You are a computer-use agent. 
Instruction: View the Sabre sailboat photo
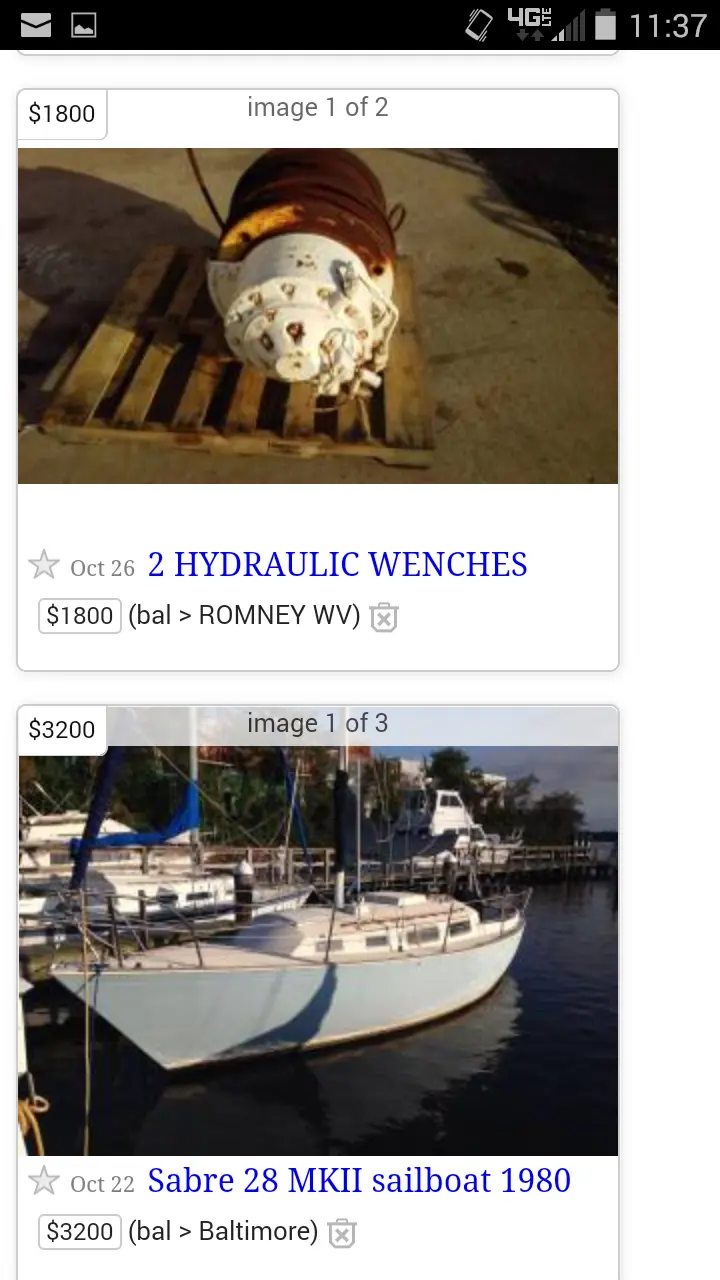[318, 950]
